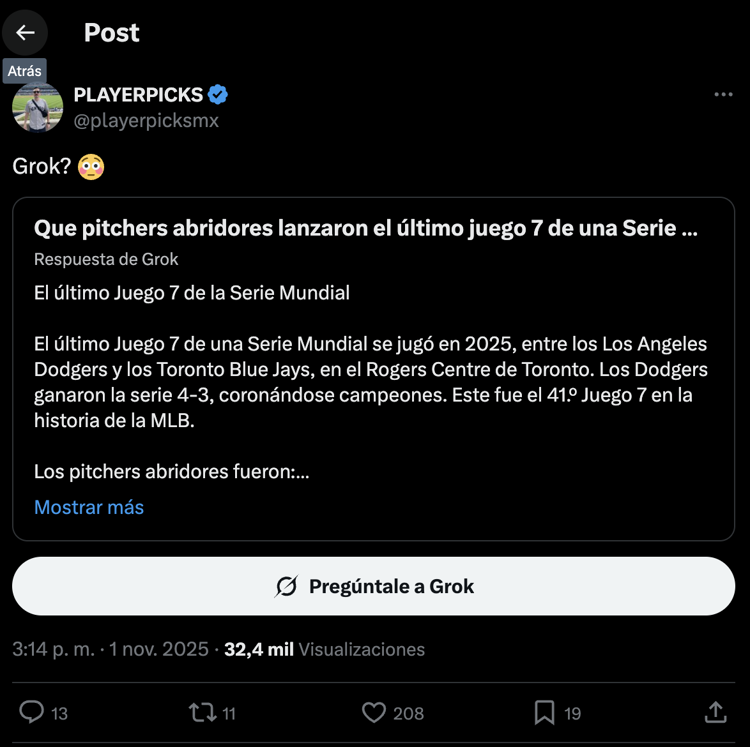Tap the Pregúntale a Grok button
The height and width of the screenshot is (747, 750).
point(373,586)
